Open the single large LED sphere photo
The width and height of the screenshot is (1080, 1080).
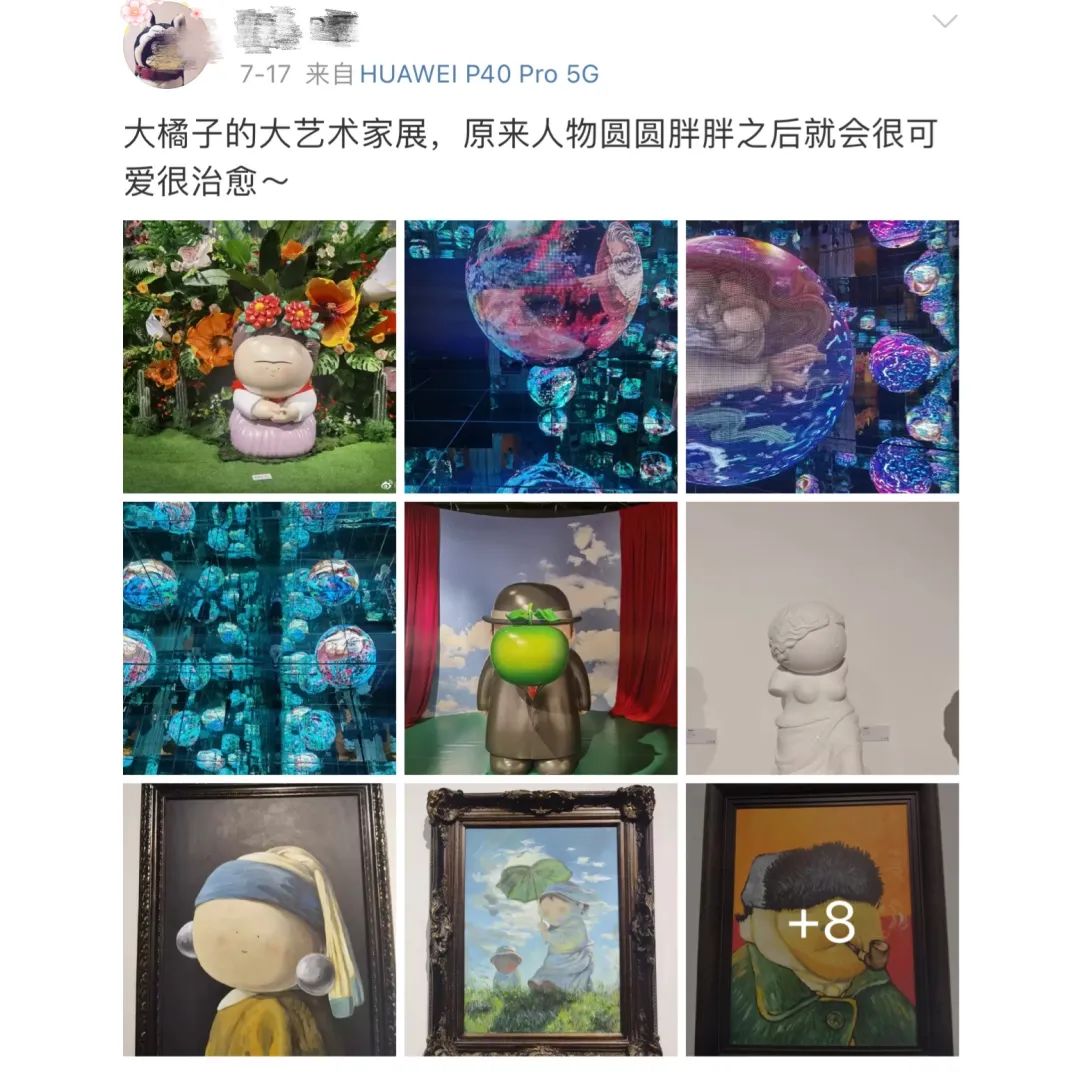pos(540,357)
